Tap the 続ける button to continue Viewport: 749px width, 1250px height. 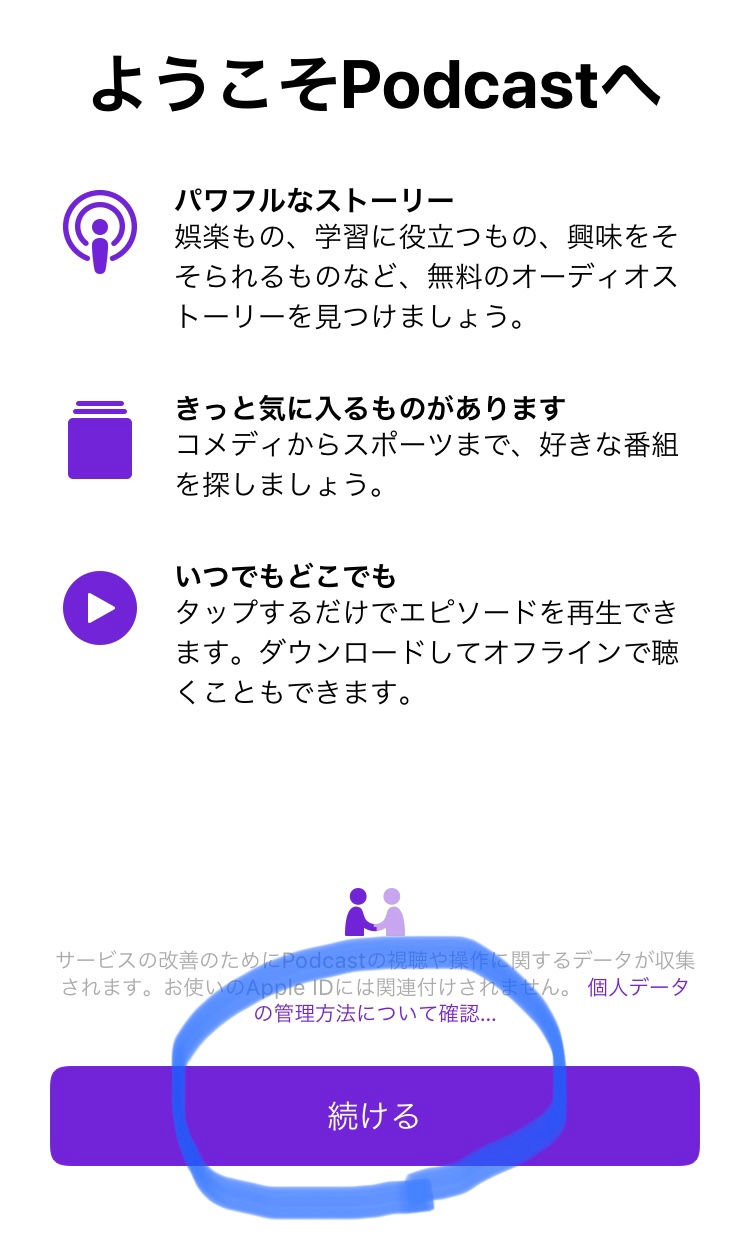coord(374,1115)
